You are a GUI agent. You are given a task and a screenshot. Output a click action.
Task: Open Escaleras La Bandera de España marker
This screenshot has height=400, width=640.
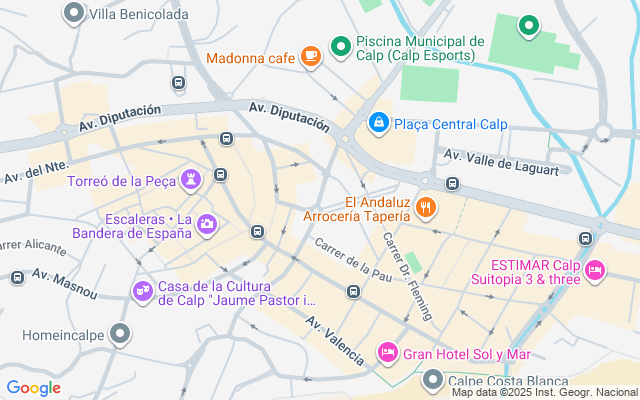tap(207, 224)
